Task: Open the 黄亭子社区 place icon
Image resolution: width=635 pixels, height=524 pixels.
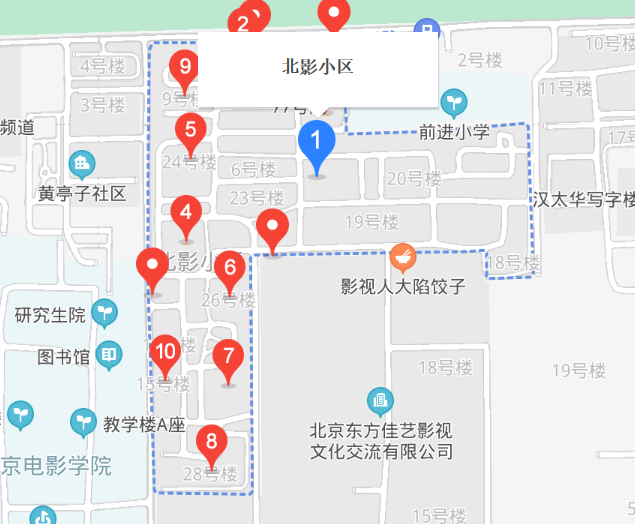Action: click(82, 164)
